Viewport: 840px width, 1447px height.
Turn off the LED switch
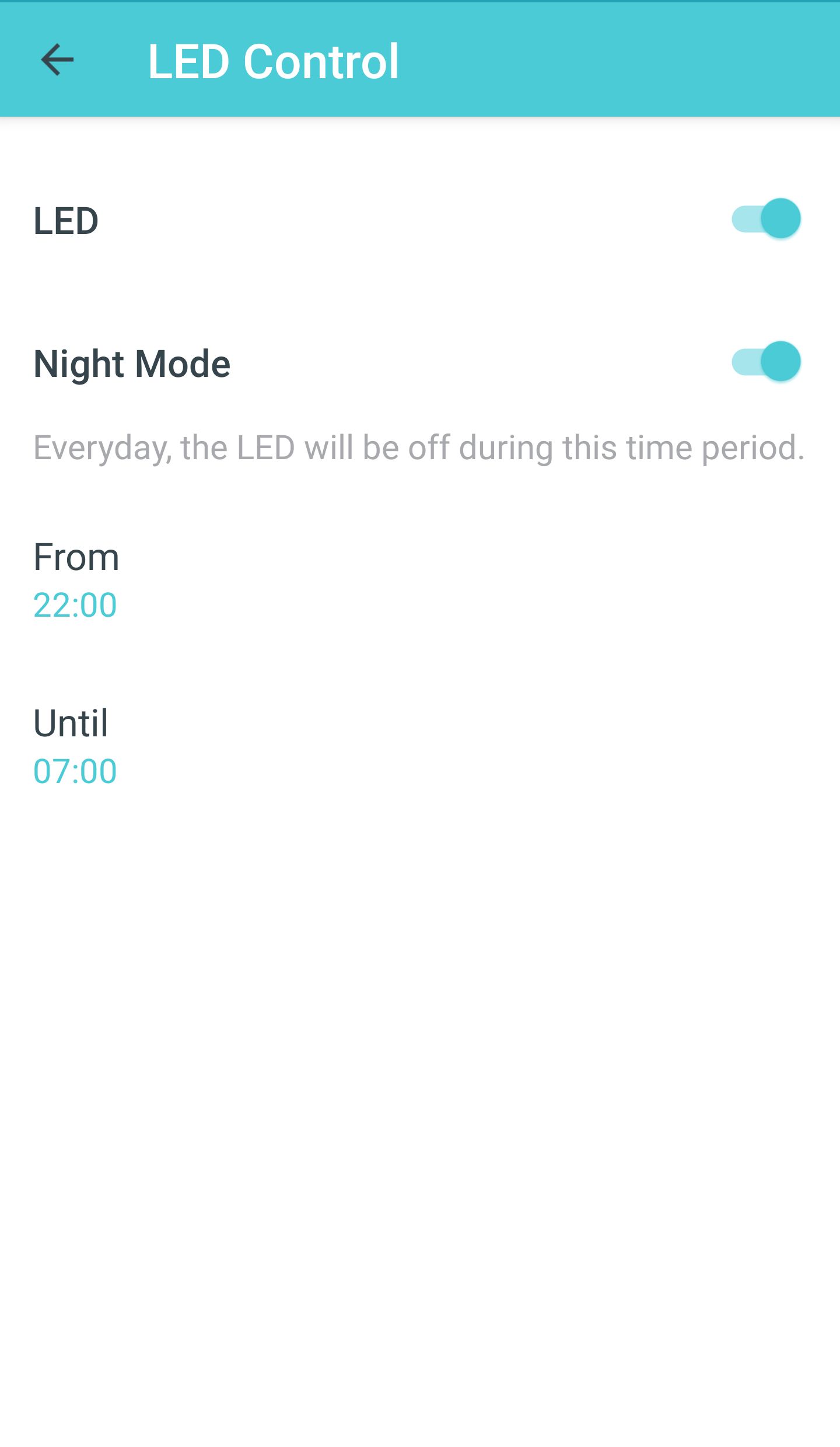coord(766,219)
